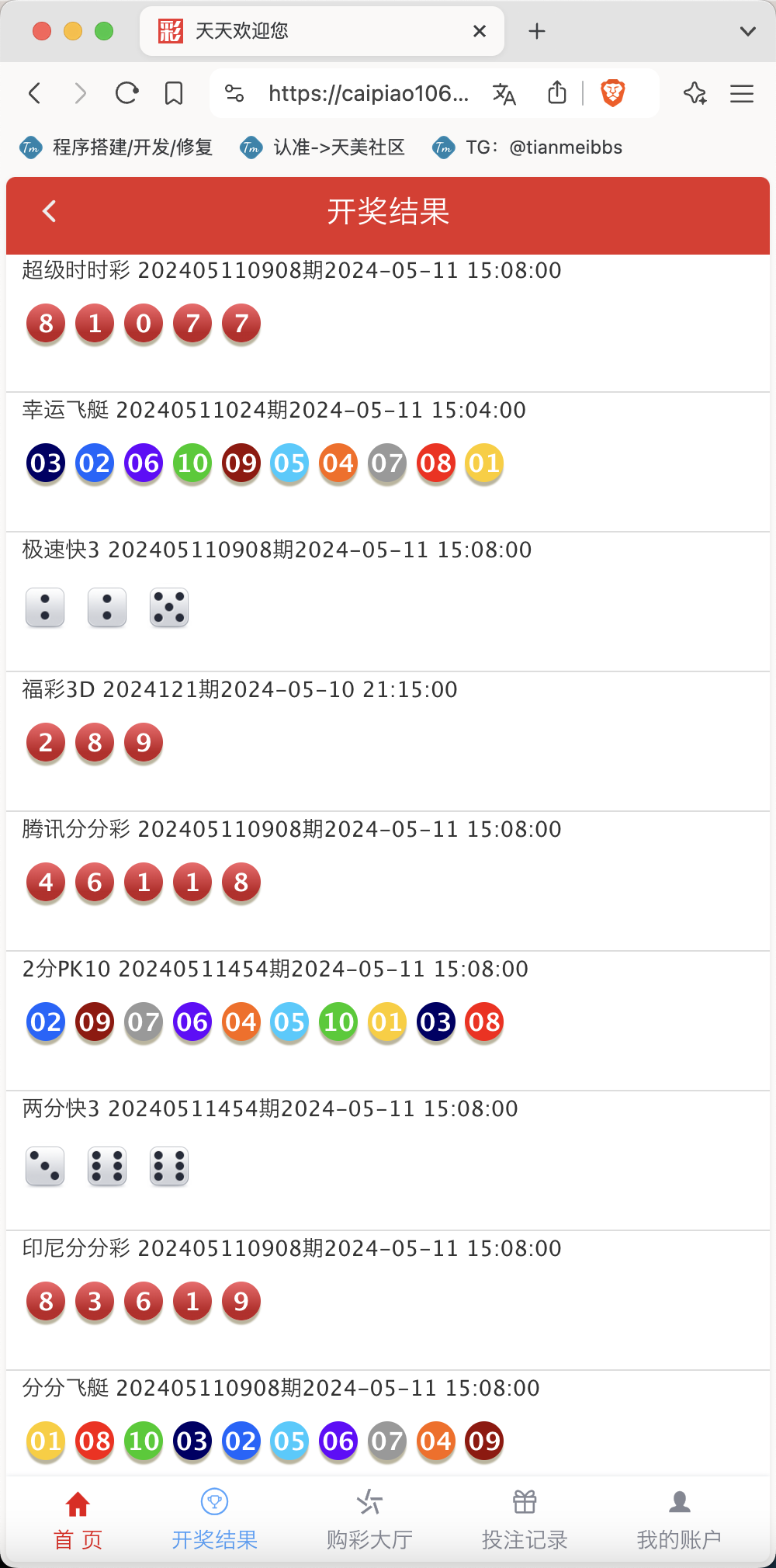Open the 购彩大厅 tab

[369, 1520]
